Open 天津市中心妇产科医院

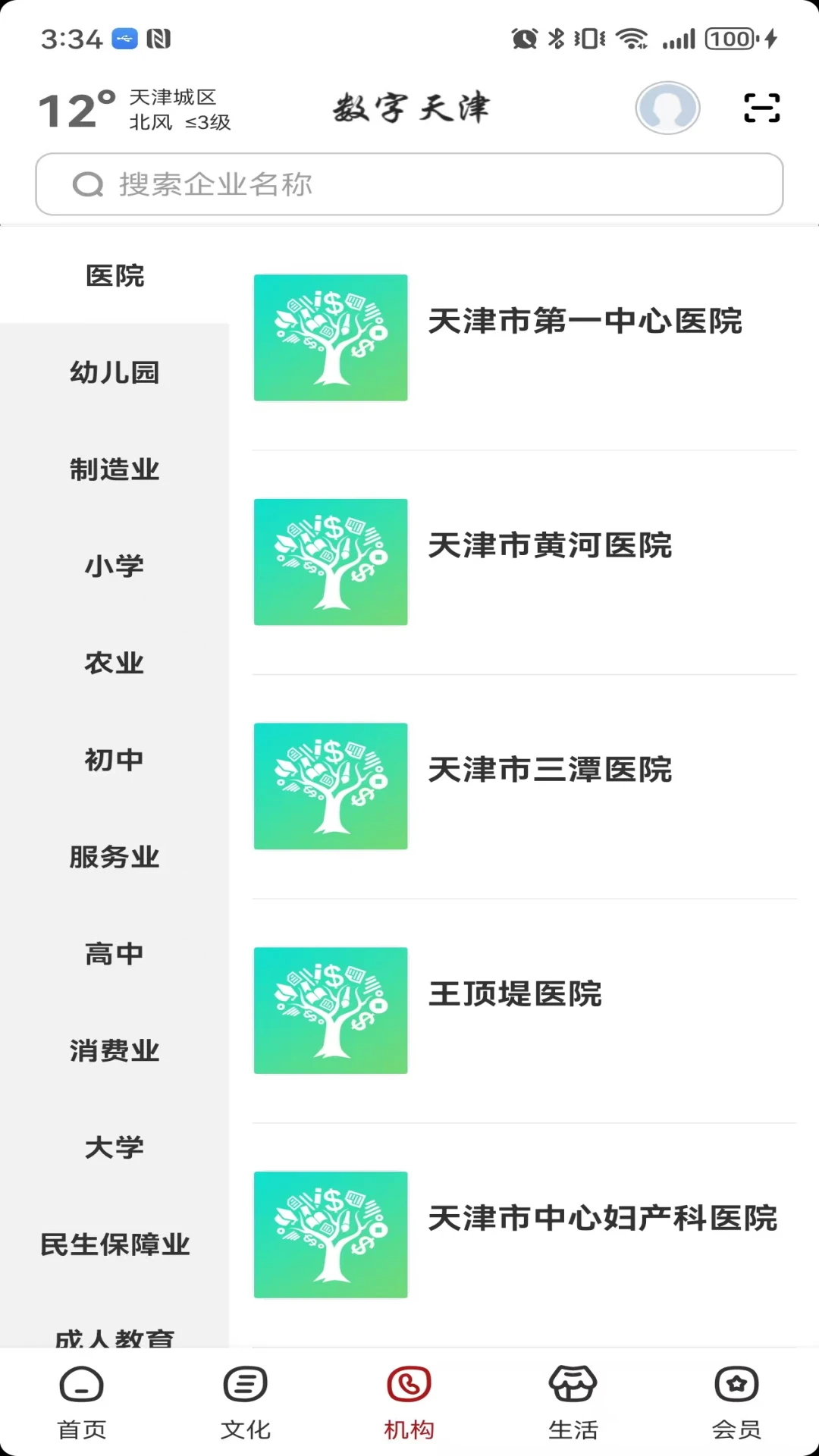524,1235
